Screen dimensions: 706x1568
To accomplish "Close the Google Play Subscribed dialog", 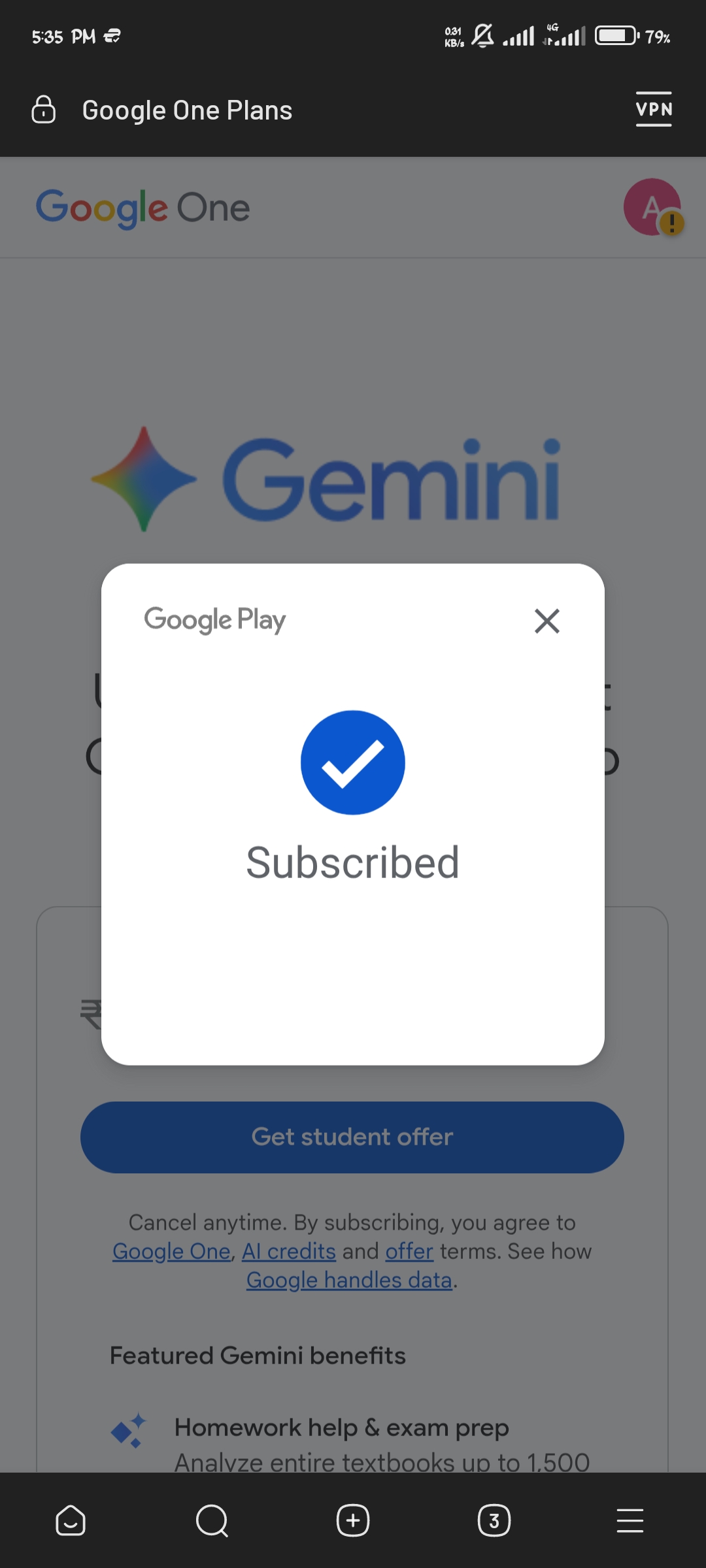I will (x=546, y=621).
